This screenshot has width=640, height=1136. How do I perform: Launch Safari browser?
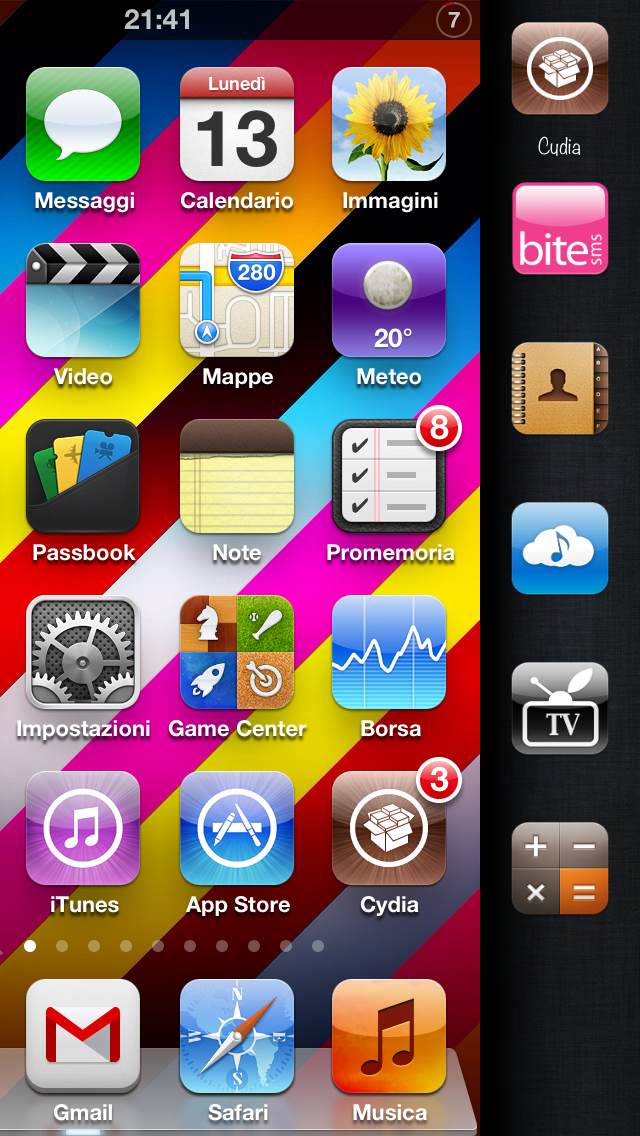pyautogui.click(x=237, y=1036)
